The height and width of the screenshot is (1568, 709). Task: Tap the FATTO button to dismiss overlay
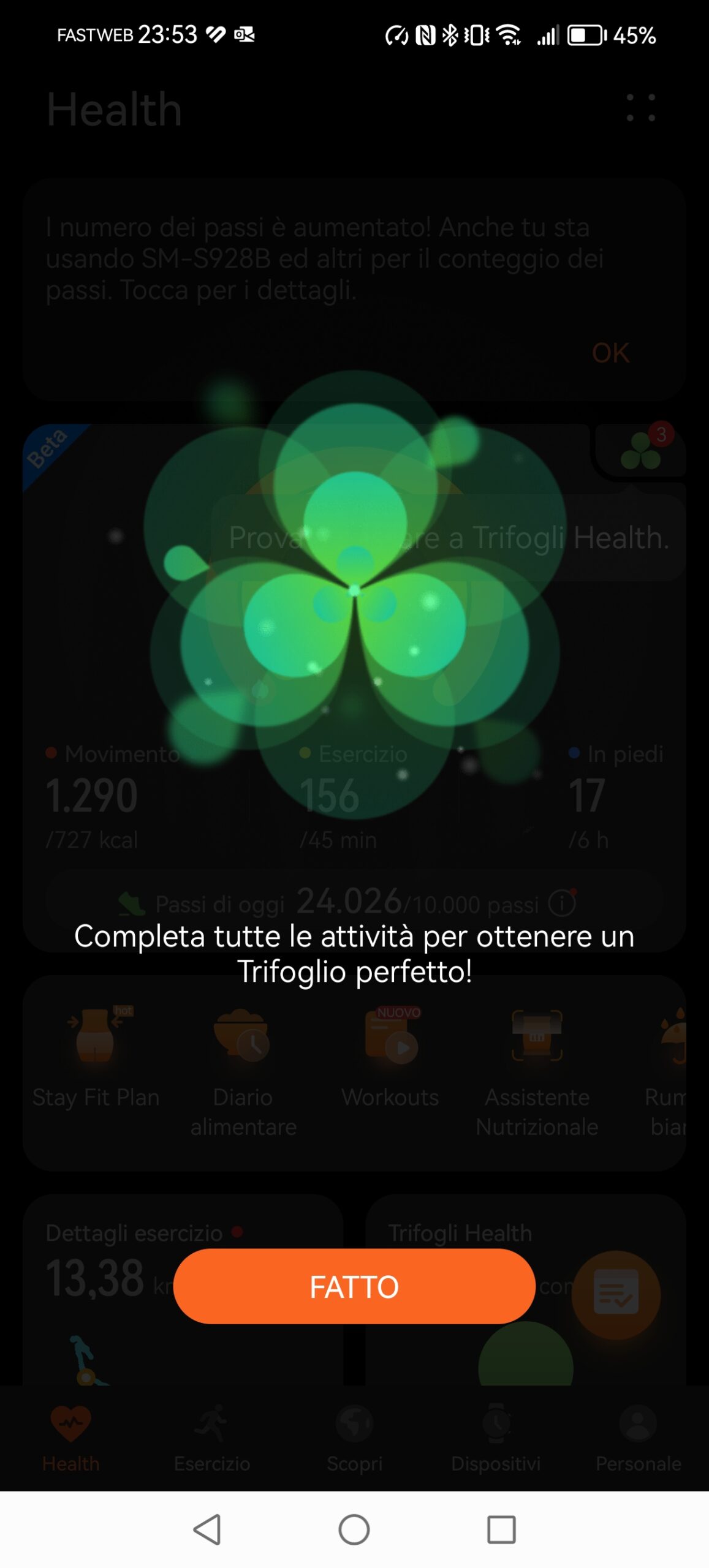[x=354, y=1286]
